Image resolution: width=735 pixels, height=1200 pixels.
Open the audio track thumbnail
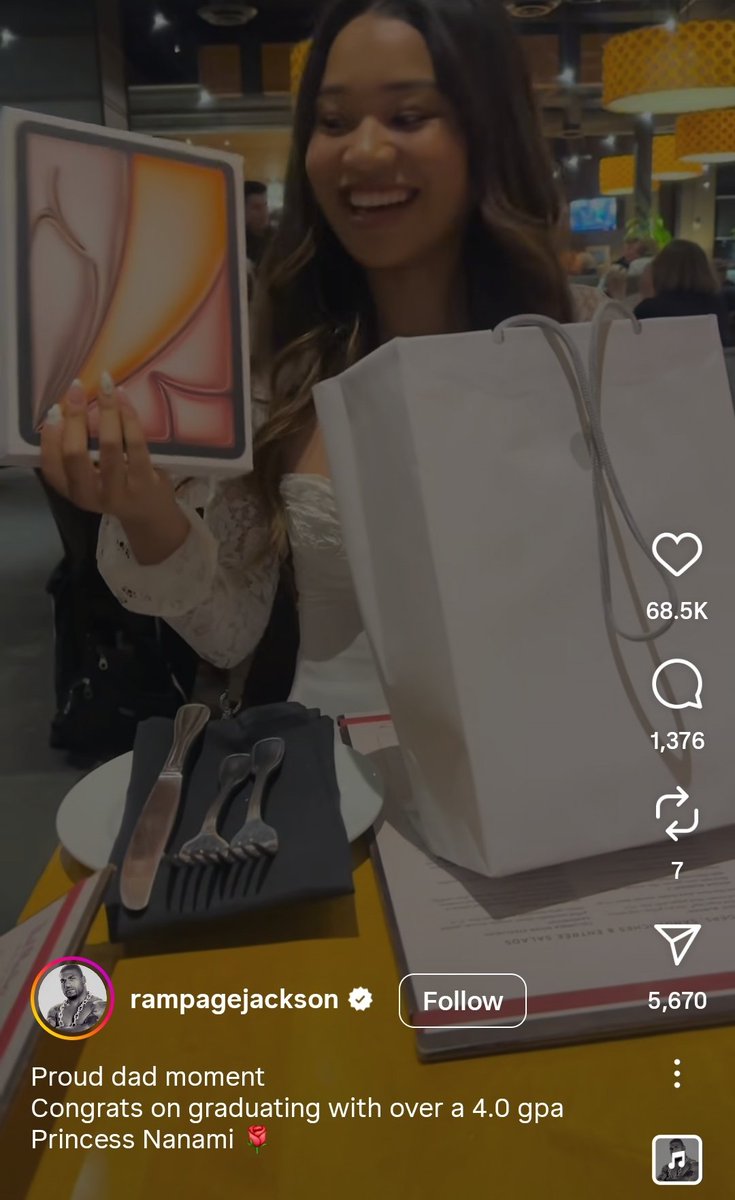677,1159
